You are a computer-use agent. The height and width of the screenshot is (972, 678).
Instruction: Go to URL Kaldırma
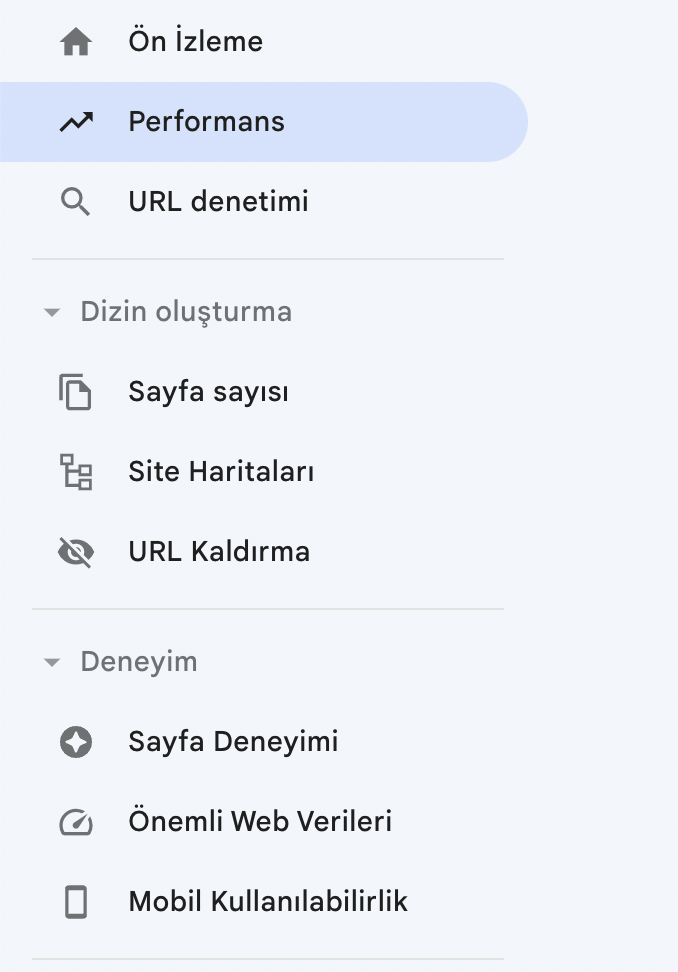pos(219,552)
